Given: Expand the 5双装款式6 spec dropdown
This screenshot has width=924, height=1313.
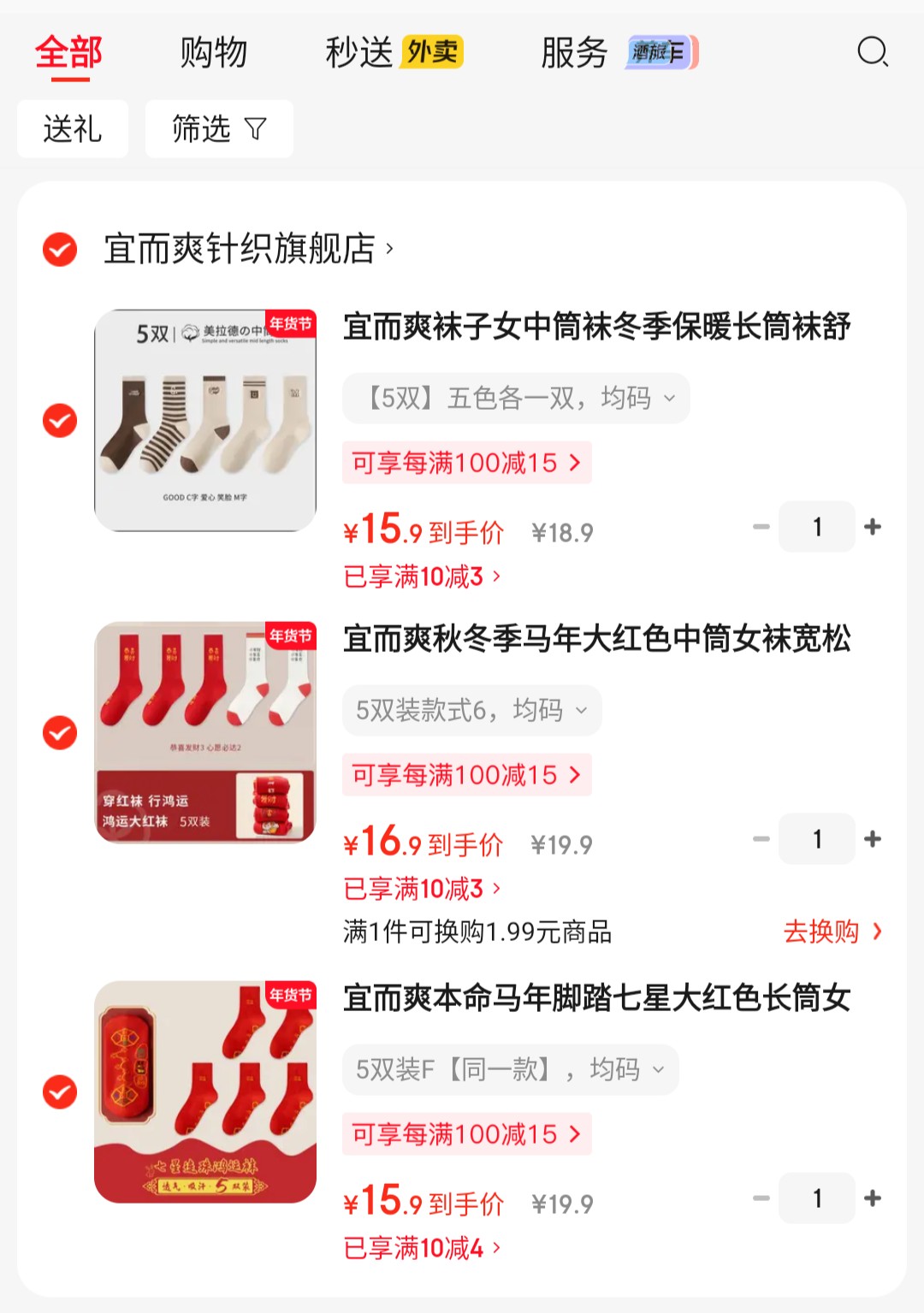Looking at the screenshot, I should (471, 710).
